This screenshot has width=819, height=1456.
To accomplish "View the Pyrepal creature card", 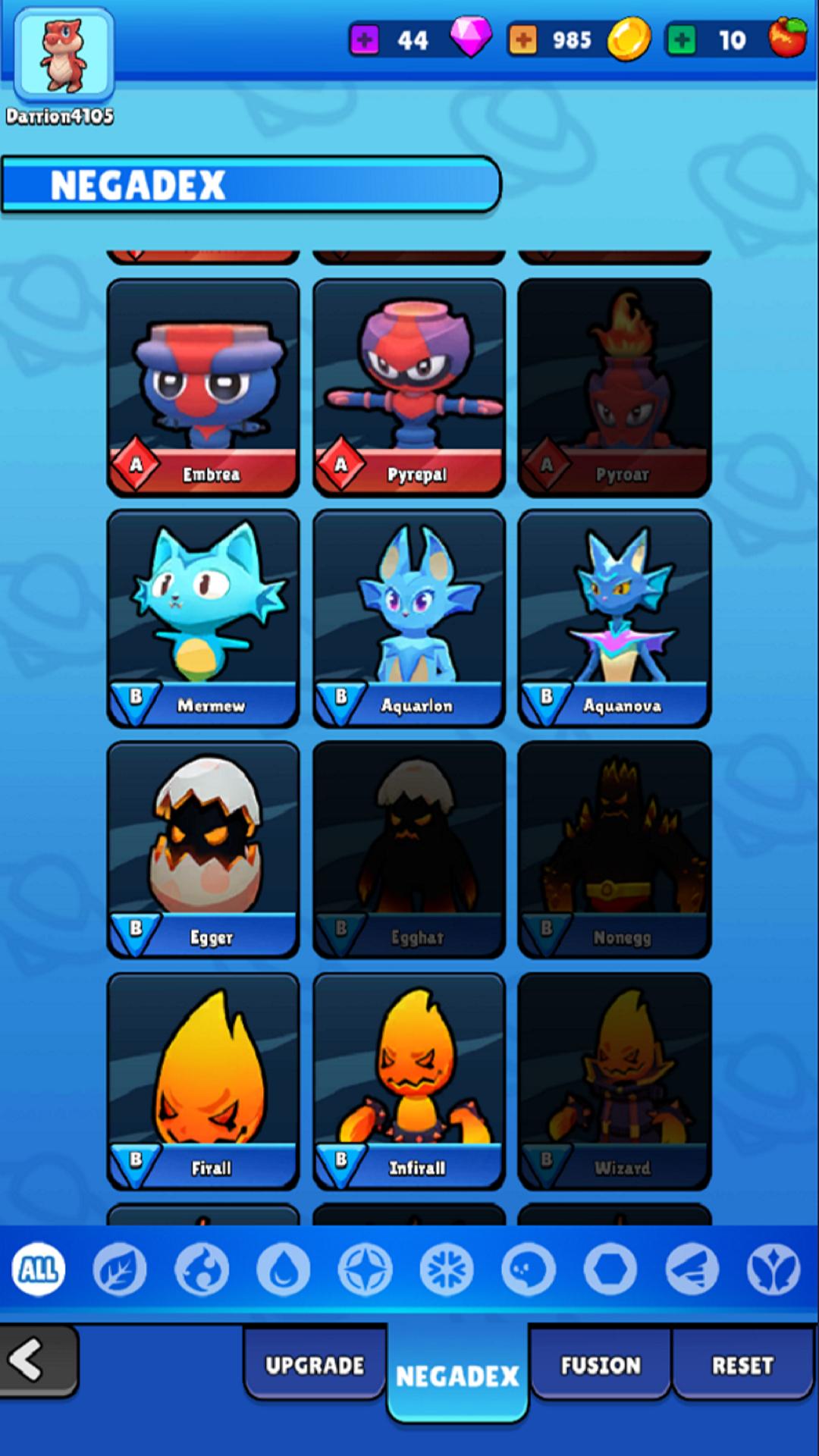I will [x=409, y=387].
